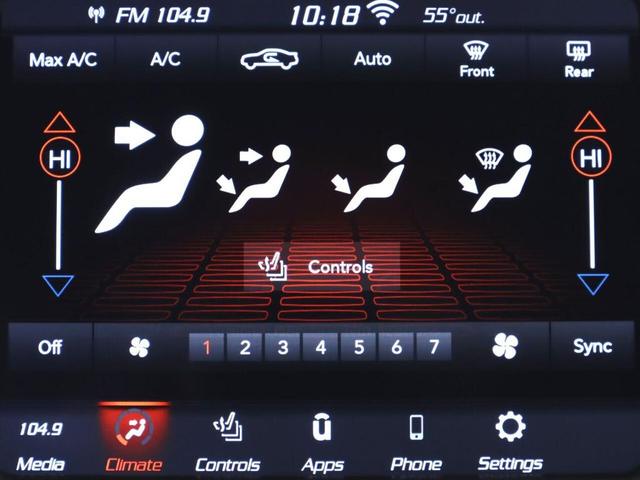Screen dimensions: 640x480
Task: Sync driver and passenger temperatures
Action: point(592,347)
